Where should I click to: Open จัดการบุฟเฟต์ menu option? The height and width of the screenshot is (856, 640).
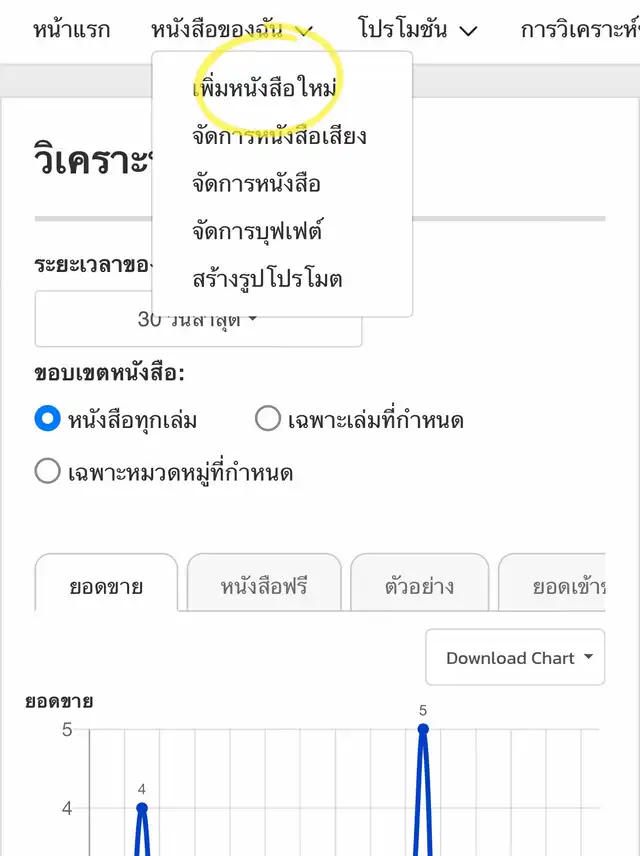[x=257, y=232]
